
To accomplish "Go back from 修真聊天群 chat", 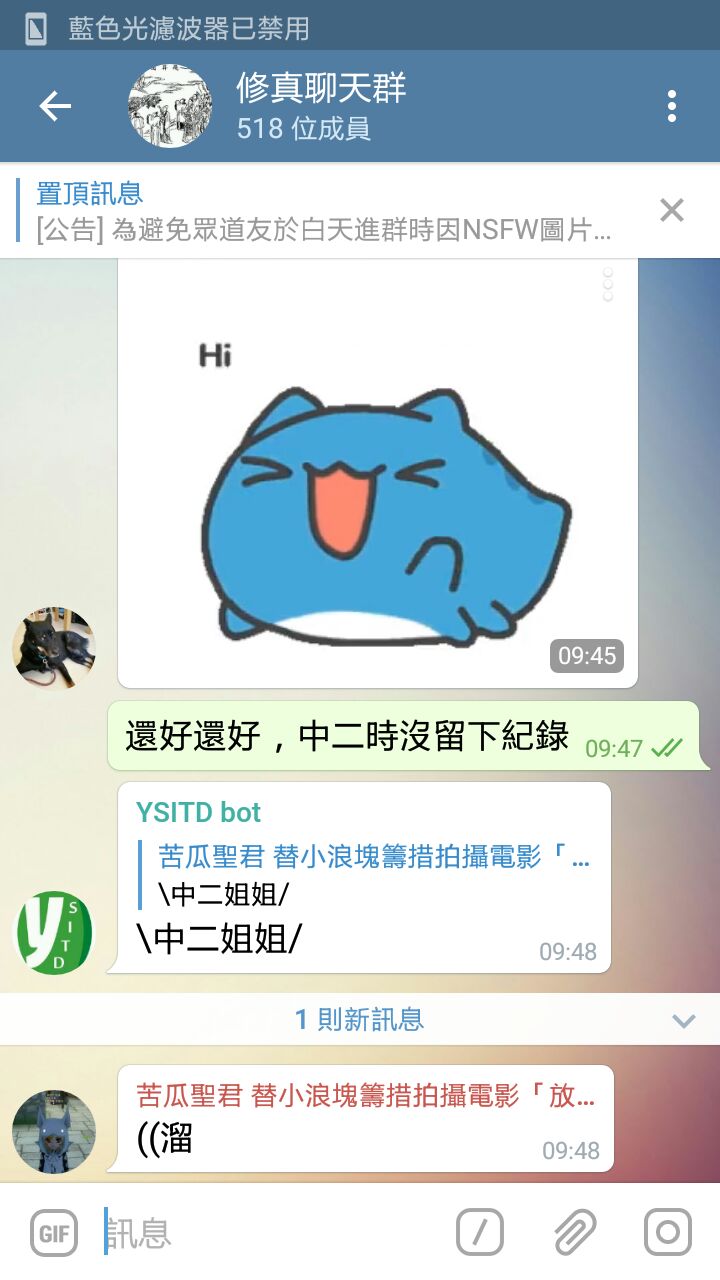I will coord(55,106).
